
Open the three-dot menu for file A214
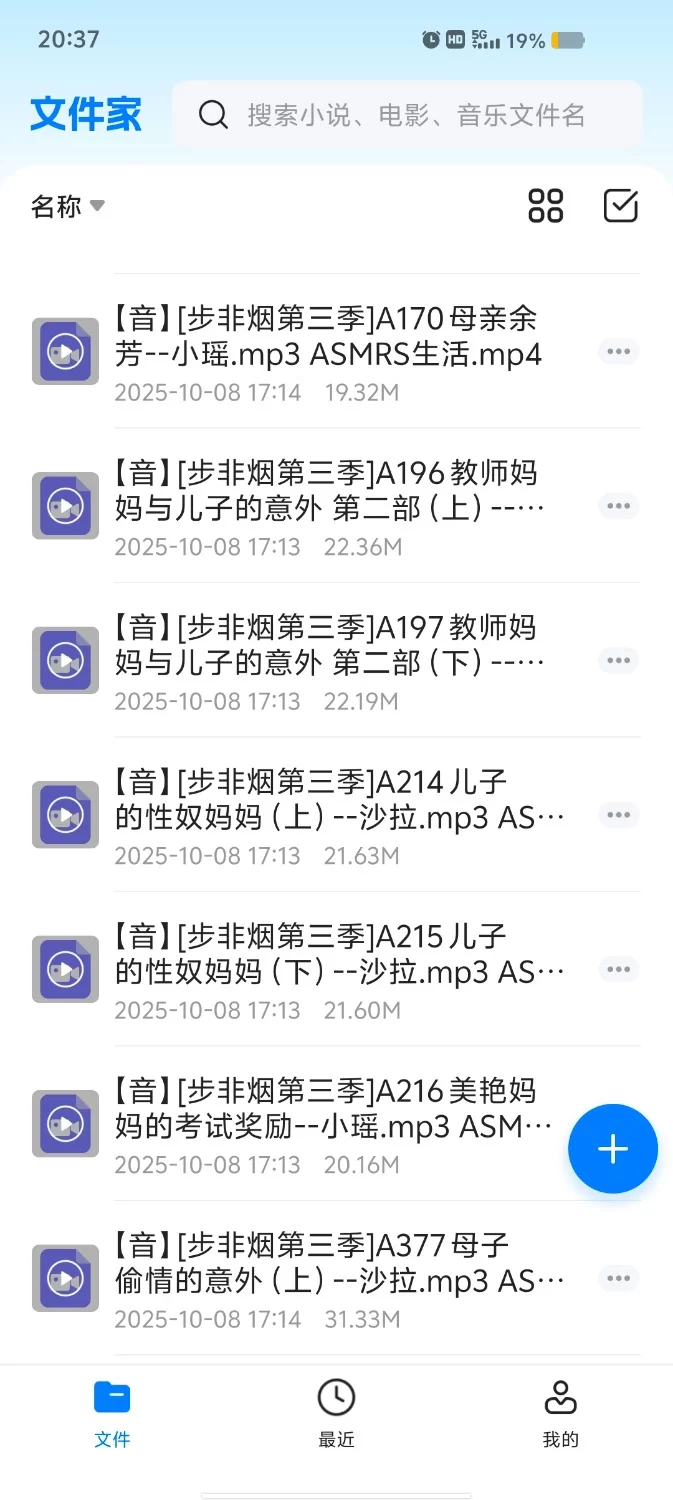(x=619, y=815)
